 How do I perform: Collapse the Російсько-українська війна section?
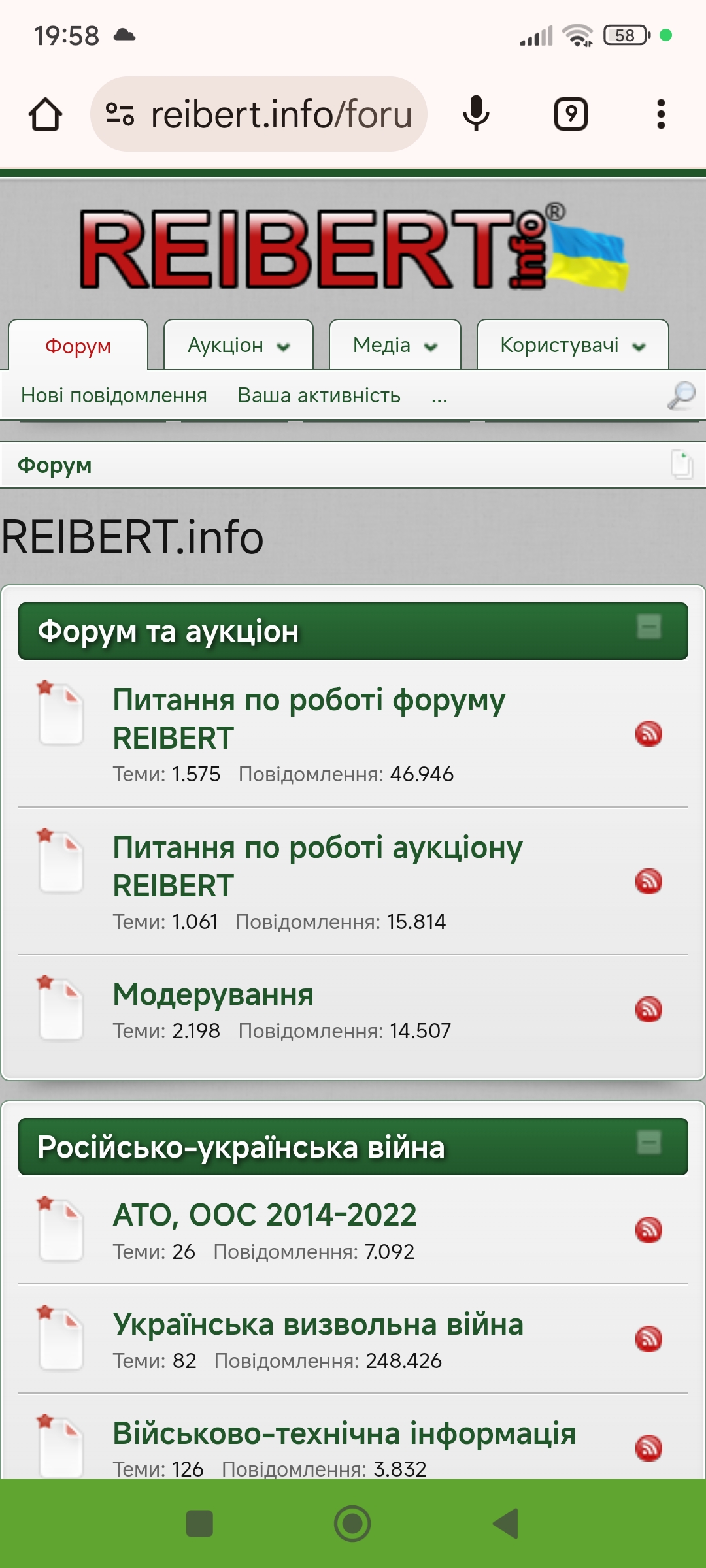(649, 1143)
